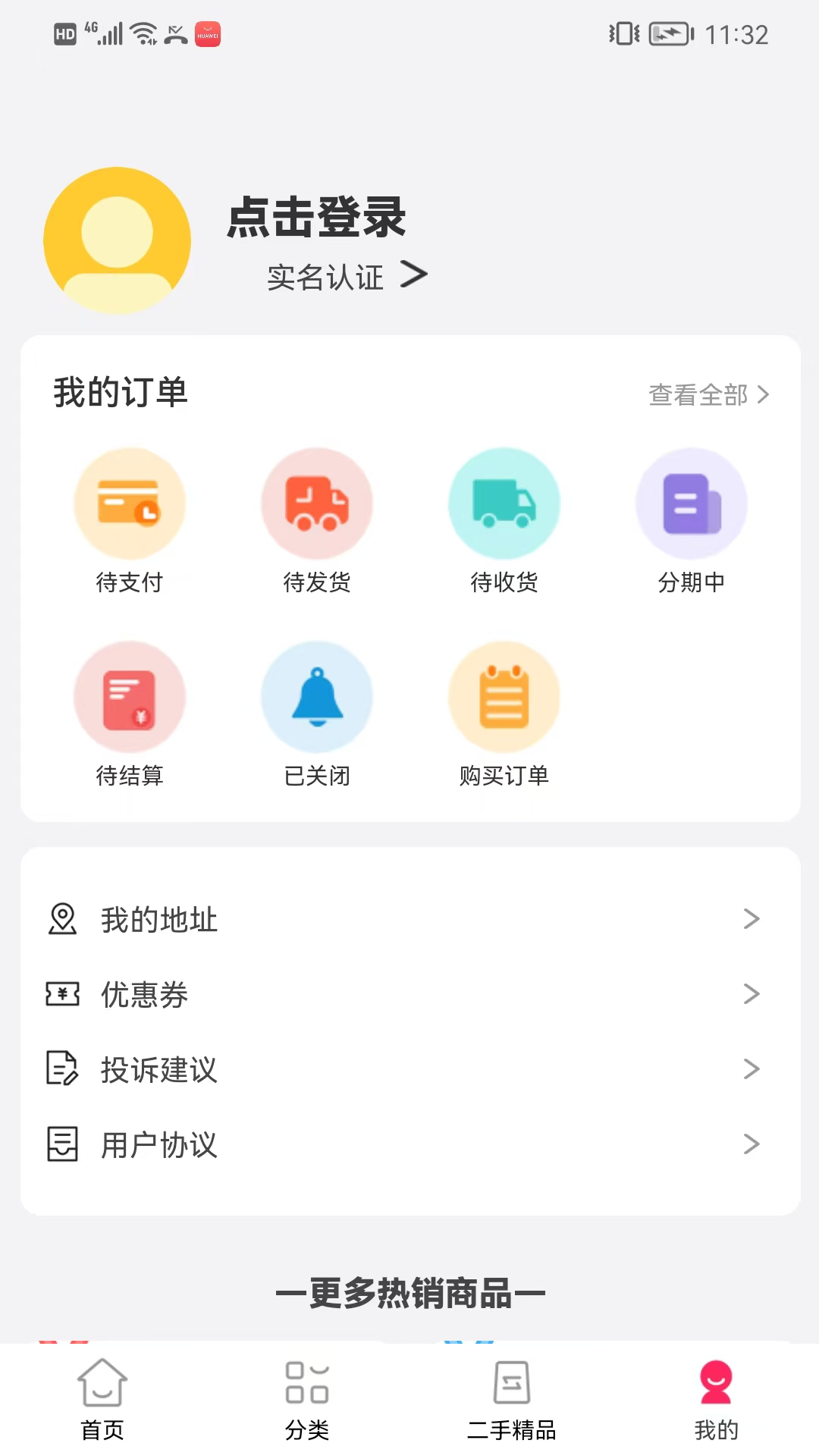View 已关闭 closed orders

[316, 714]
